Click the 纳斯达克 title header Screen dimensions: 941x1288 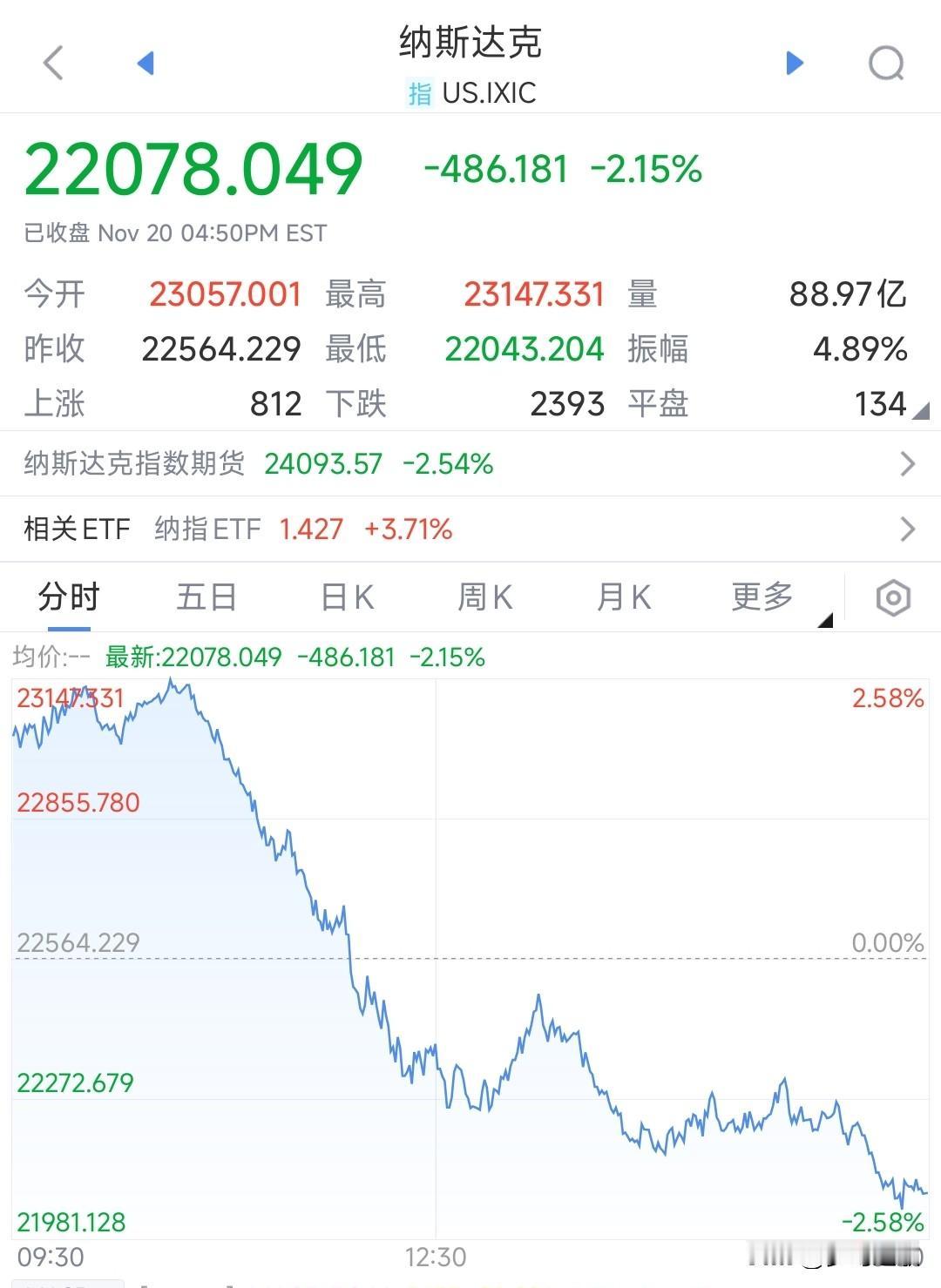click(x=470, y=44)
